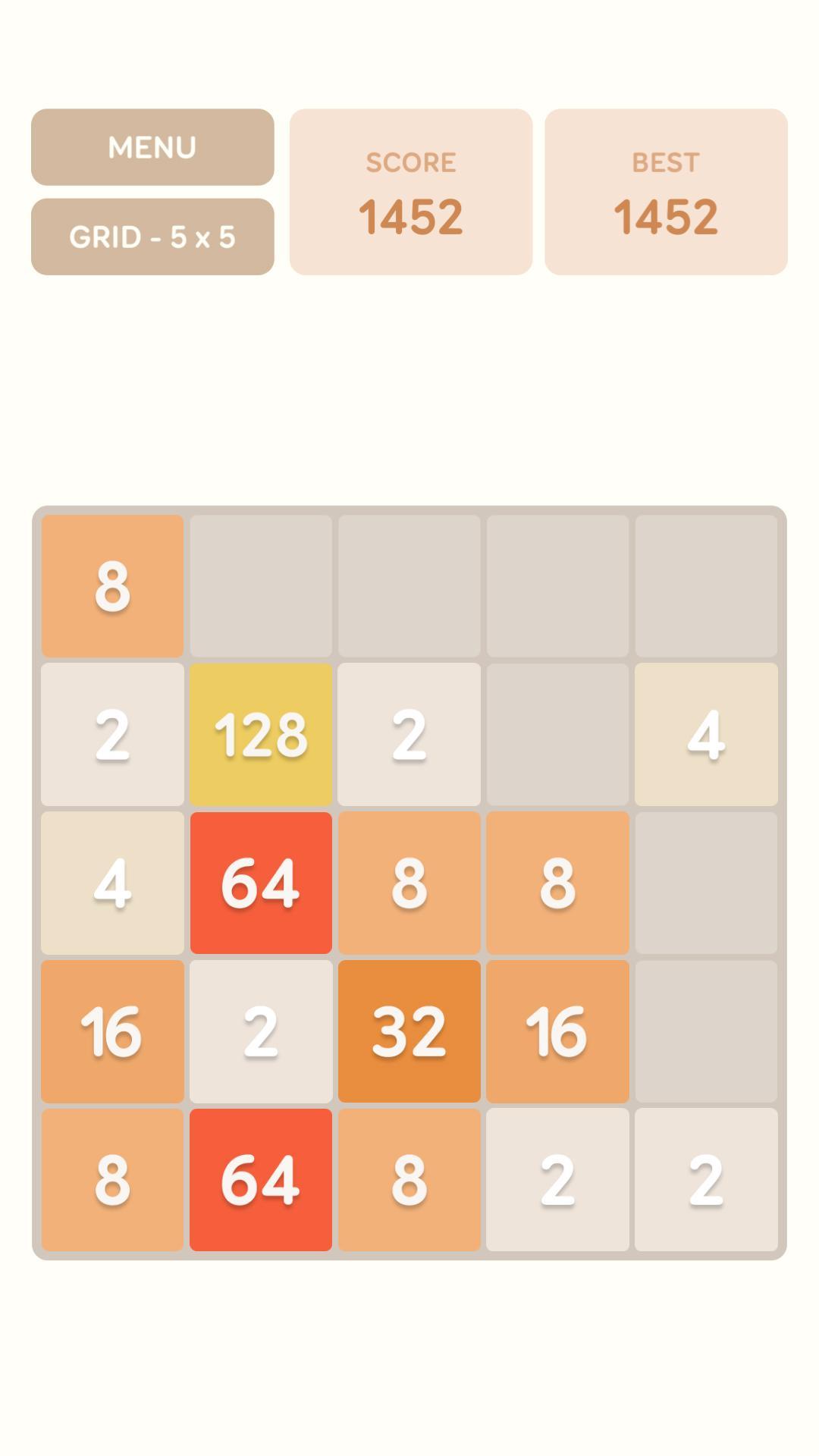Screen dimensions: 819x1456
Task: Click the yellow 128 tile
Action: (260, 732)
